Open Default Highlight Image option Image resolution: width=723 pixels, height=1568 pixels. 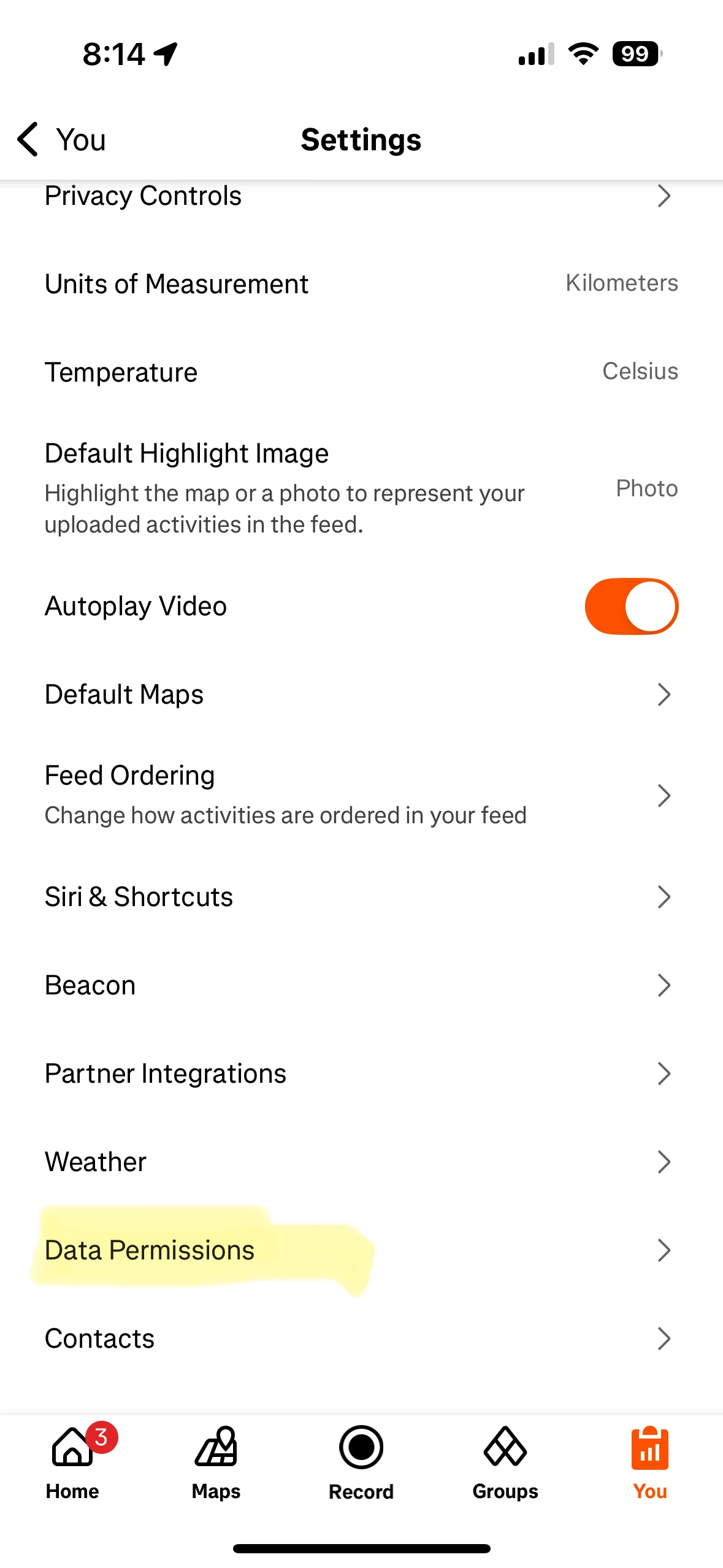pos(361,488)
